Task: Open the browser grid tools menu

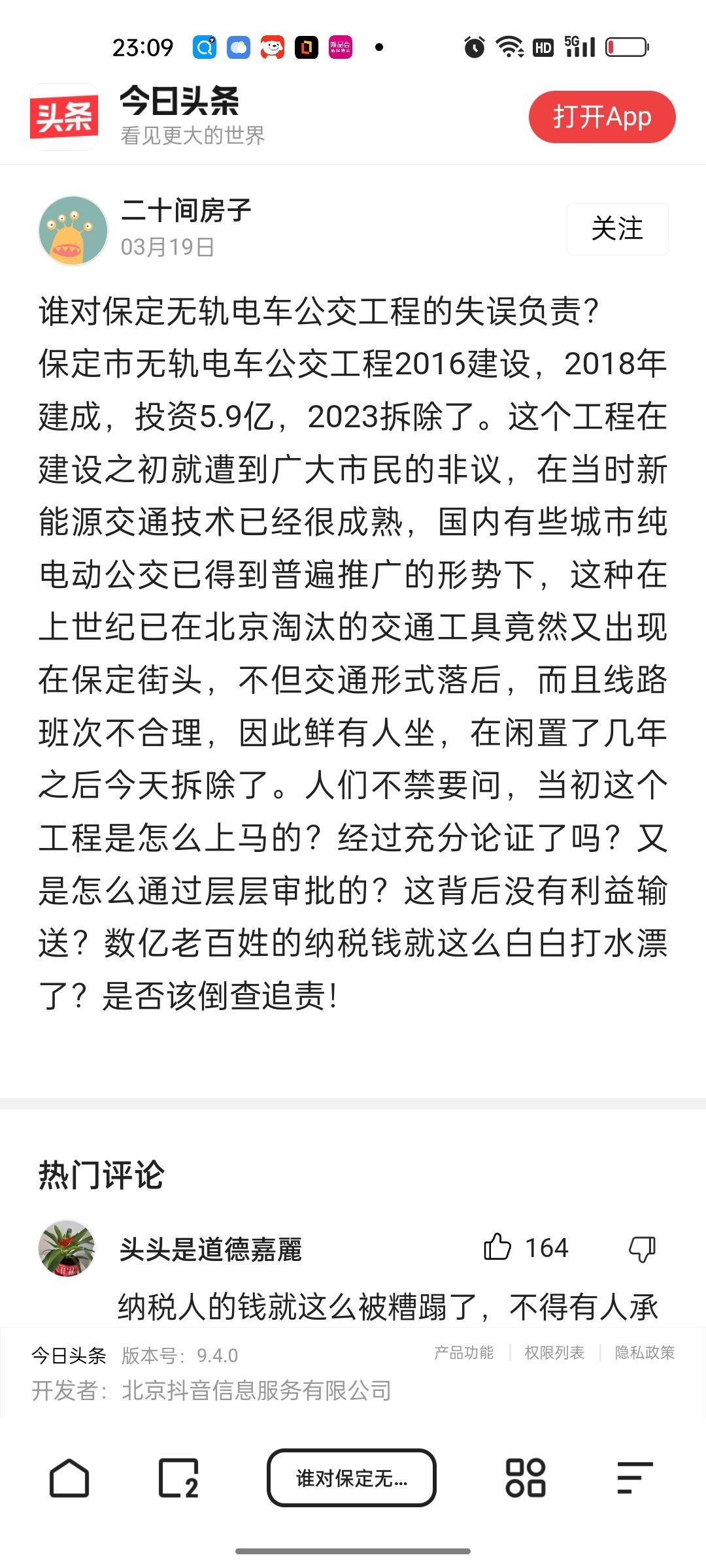Action: pyautogui.click(x=525, y=1478)
